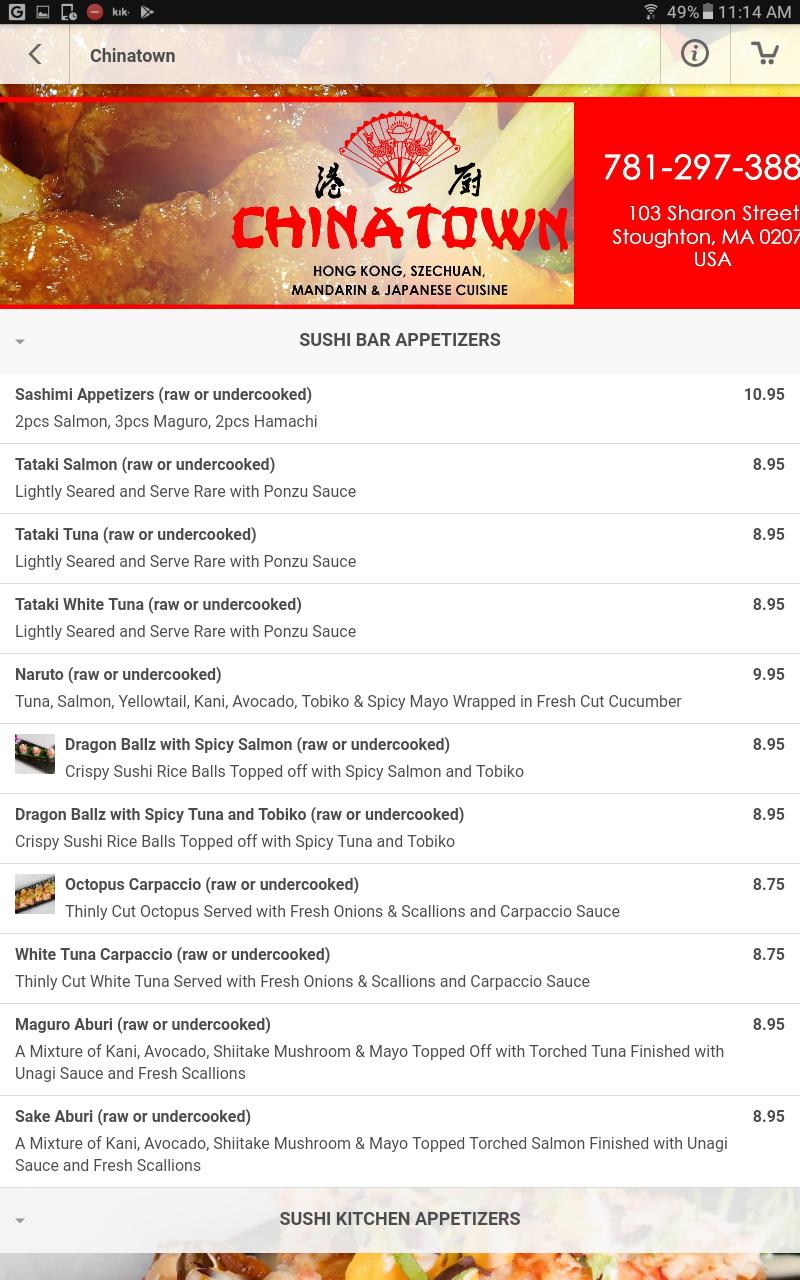The height and width of the screenshot is (1280, 800).
Task: Open Octopus Carpaccio item
Action: (x=400, y=898)
